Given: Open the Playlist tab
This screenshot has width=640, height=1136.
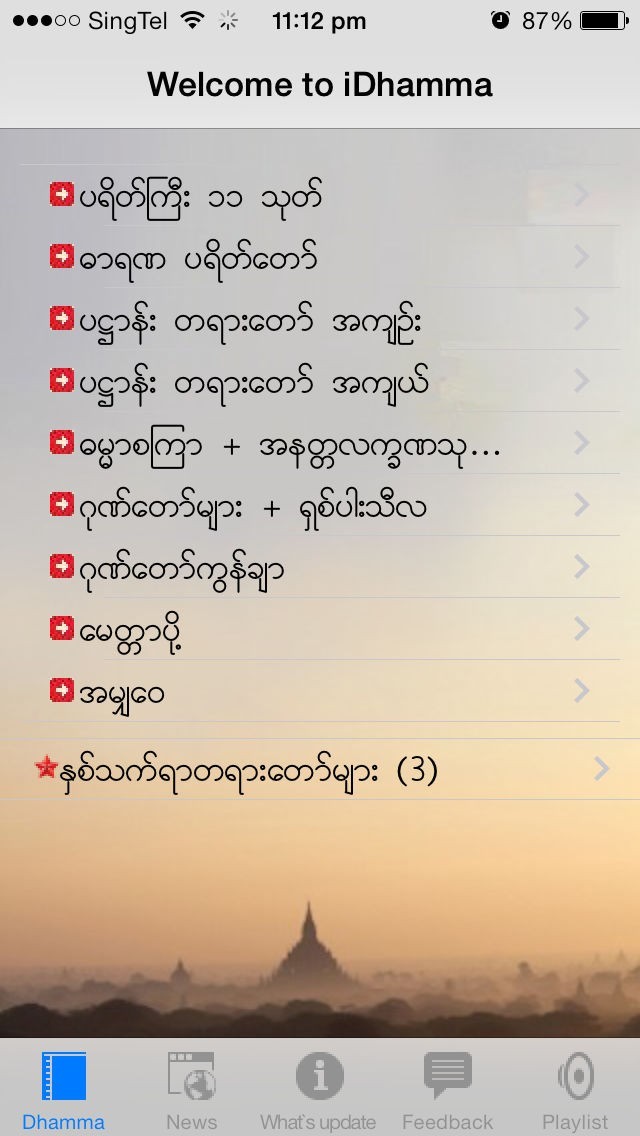Looking at the screenshot, I should tap(575, 1089).
